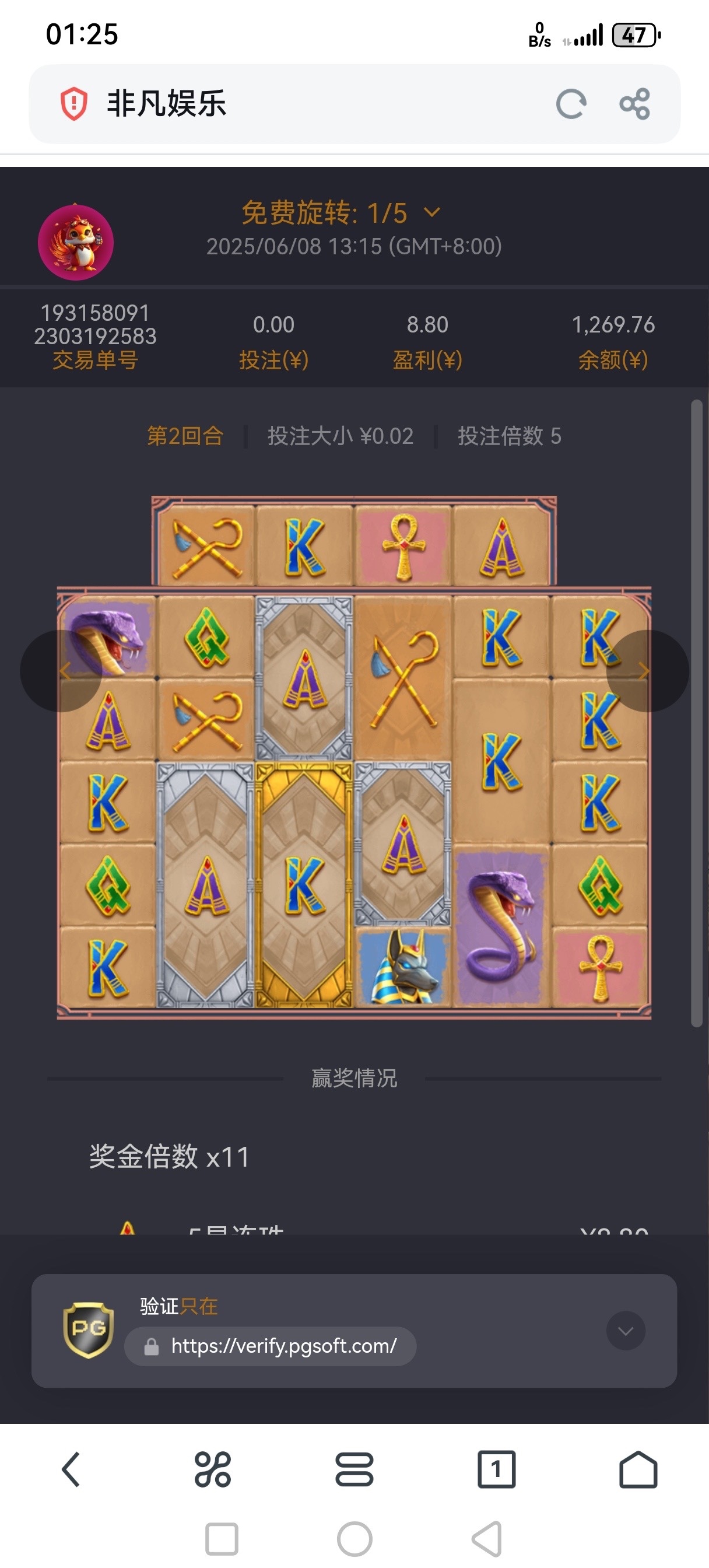This screenshot has height=1568, width=709.
Task: Go to the previous spin round arrow
Action: 61,671
